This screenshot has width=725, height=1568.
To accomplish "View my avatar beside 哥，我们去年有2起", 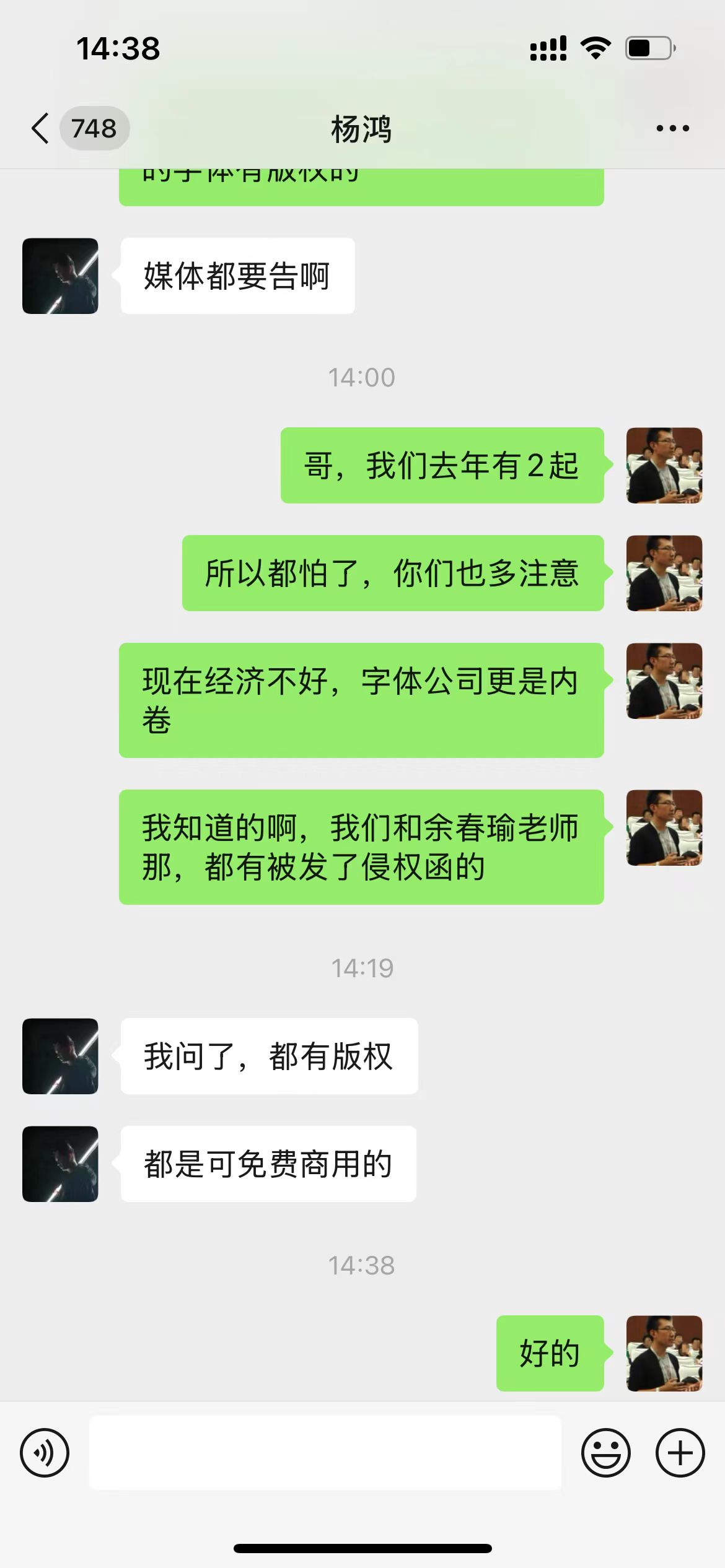I will 664,465.
